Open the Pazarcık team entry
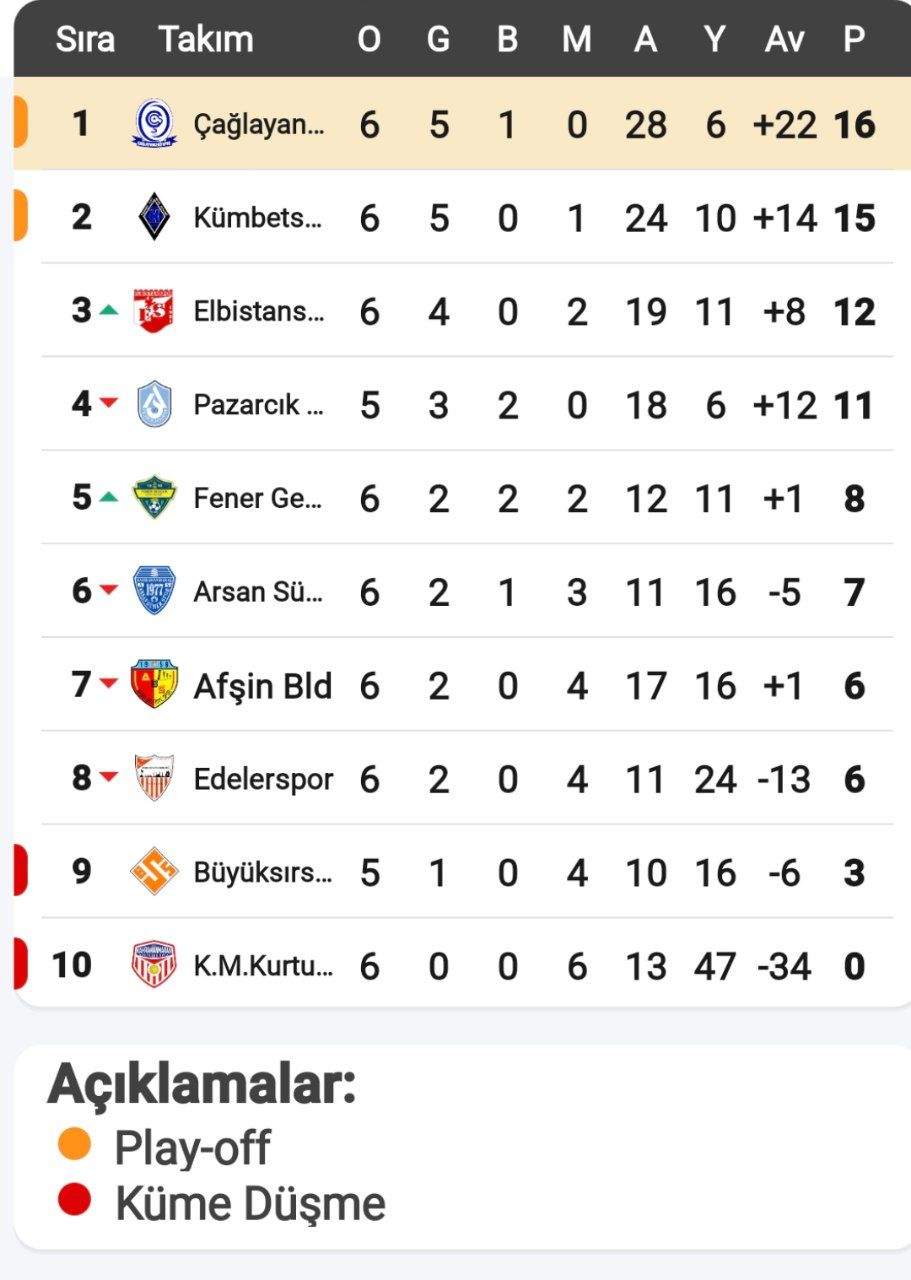911x1280 pixels. pos(258,405)
